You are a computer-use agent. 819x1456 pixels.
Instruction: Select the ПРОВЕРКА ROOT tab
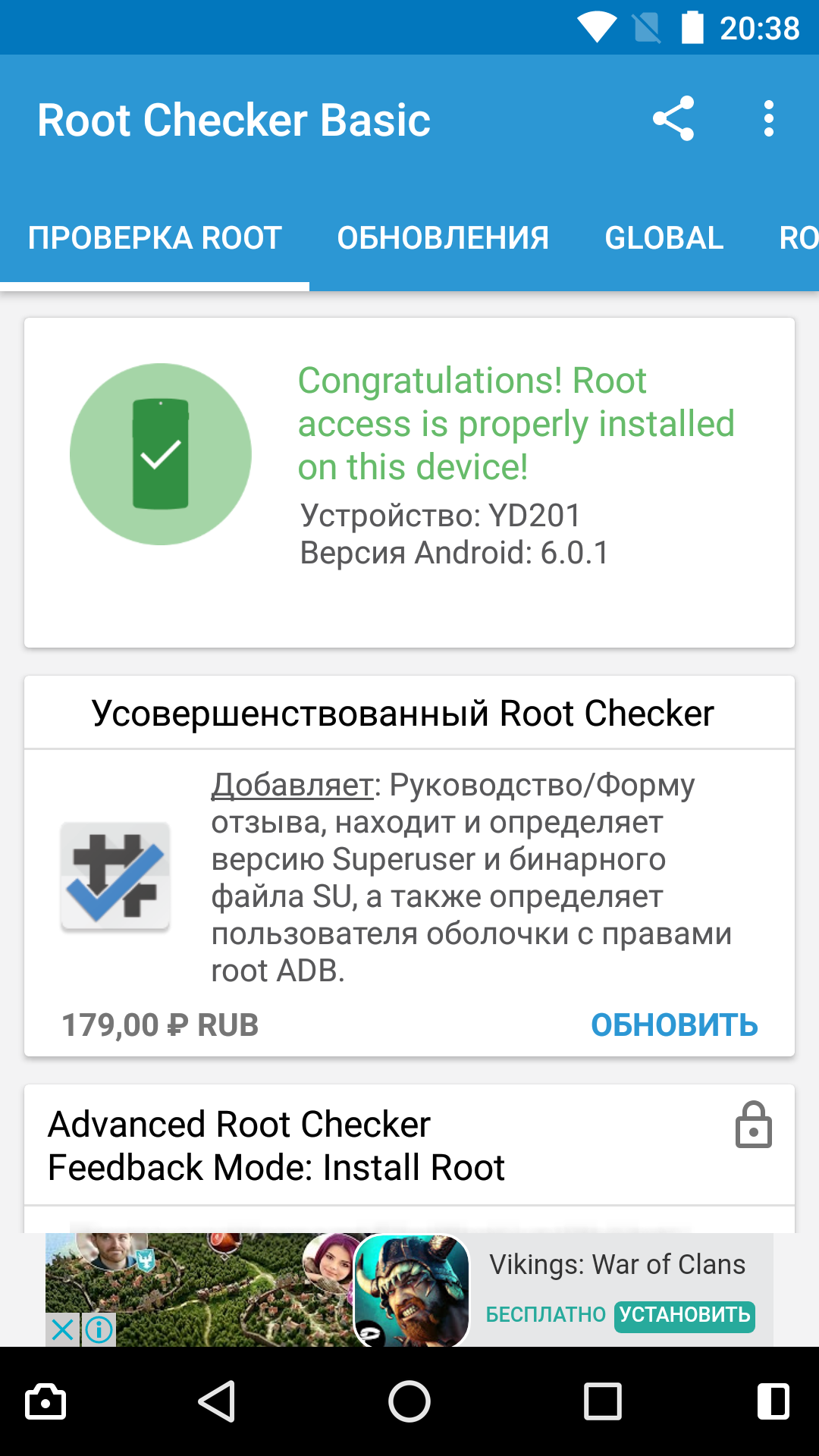click(155, 238)
